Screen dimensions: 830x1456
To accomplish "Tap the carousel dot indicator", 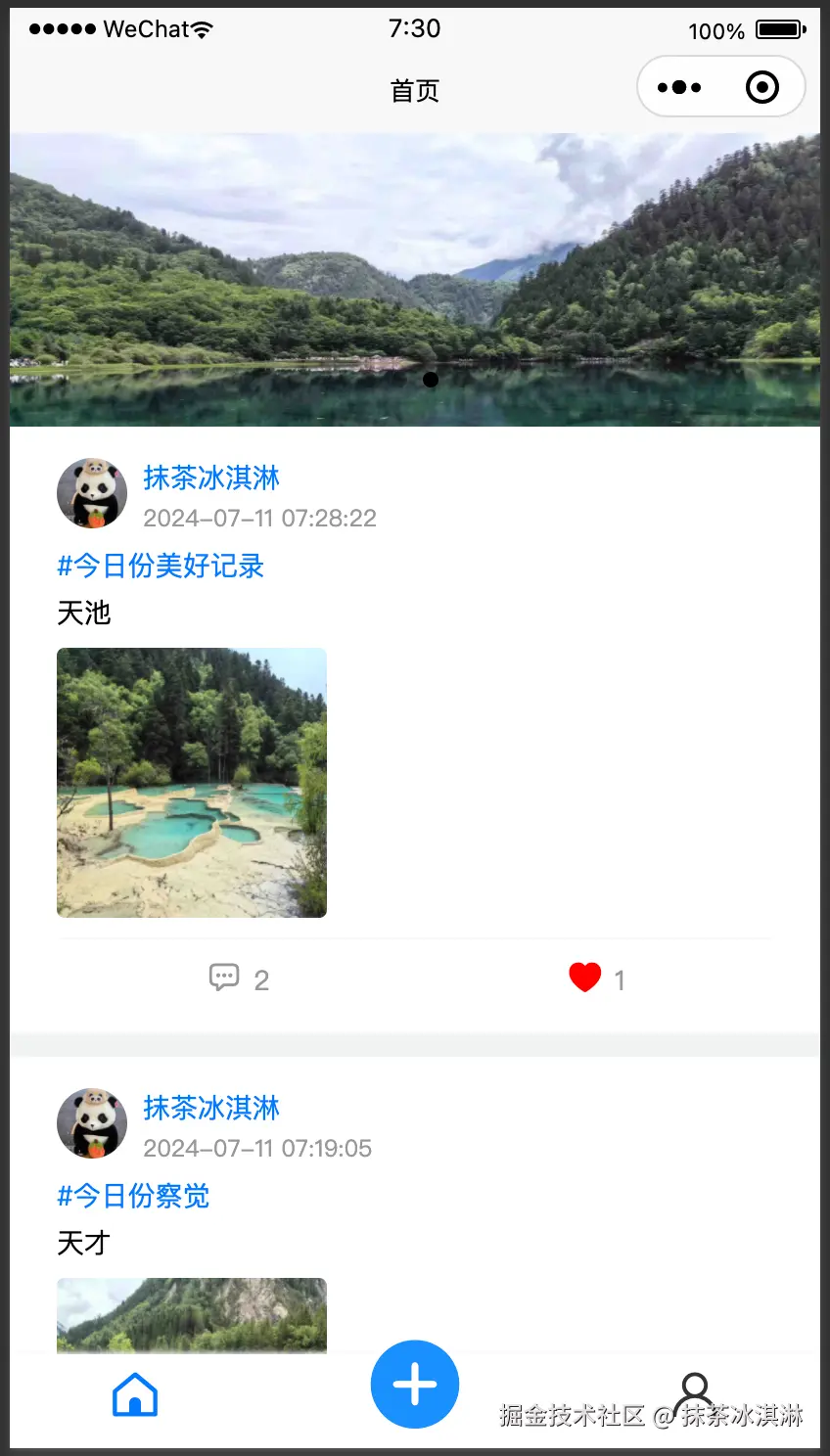I will click(x=430, y=380).
